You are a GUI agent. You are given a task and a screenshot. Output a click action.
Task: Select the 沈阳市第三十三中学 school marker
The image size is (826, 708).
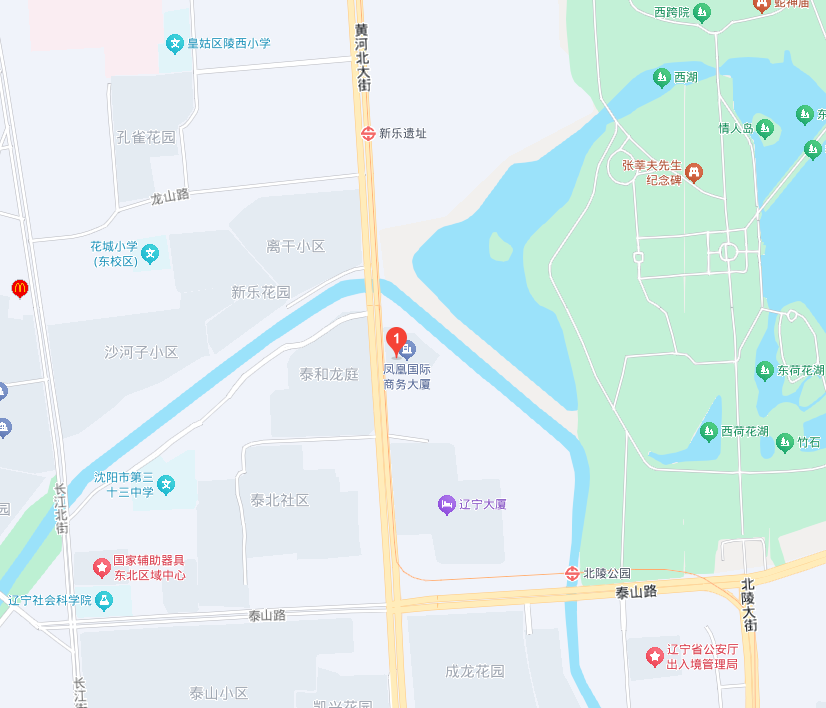tap(168, 485)
